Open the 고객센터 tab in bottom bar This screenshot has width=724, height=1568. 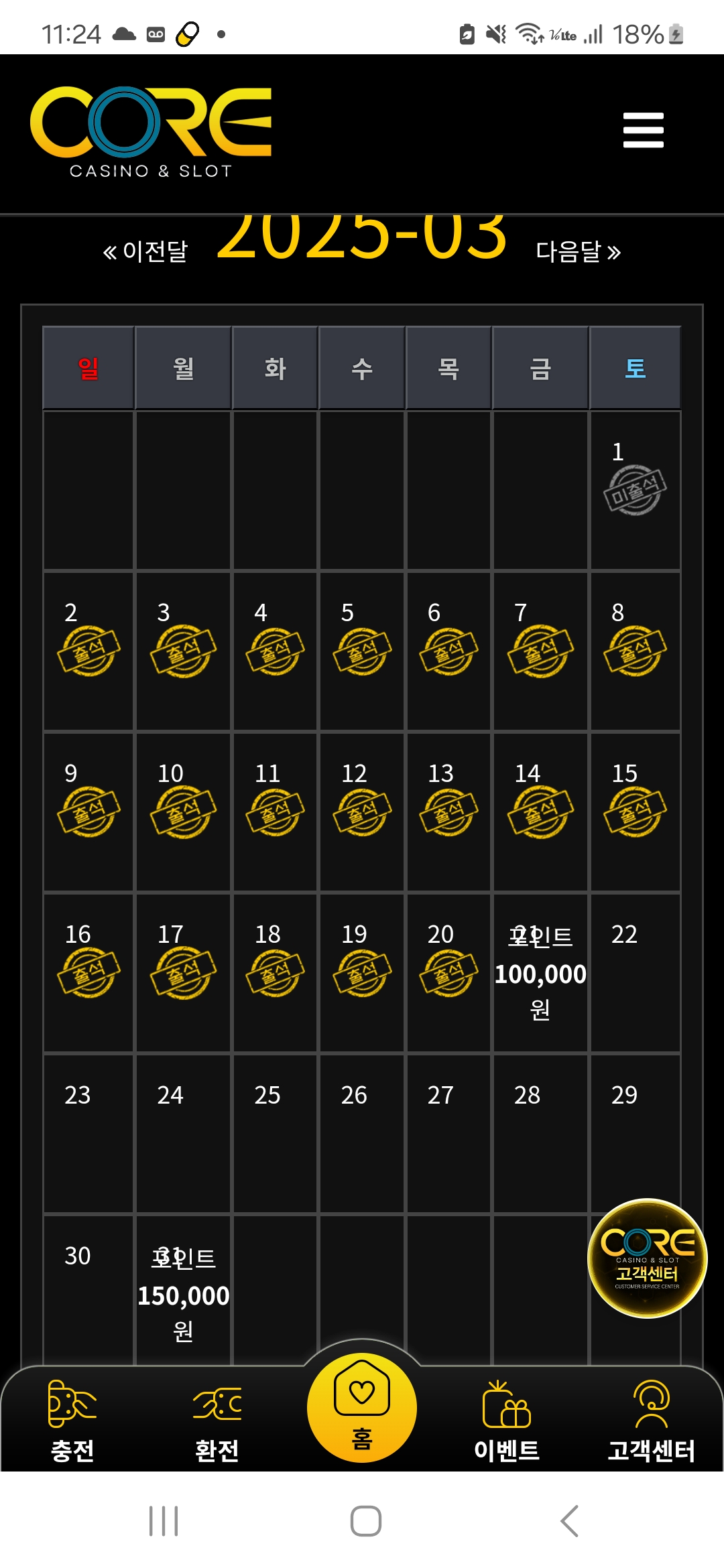coord(650,1421)
